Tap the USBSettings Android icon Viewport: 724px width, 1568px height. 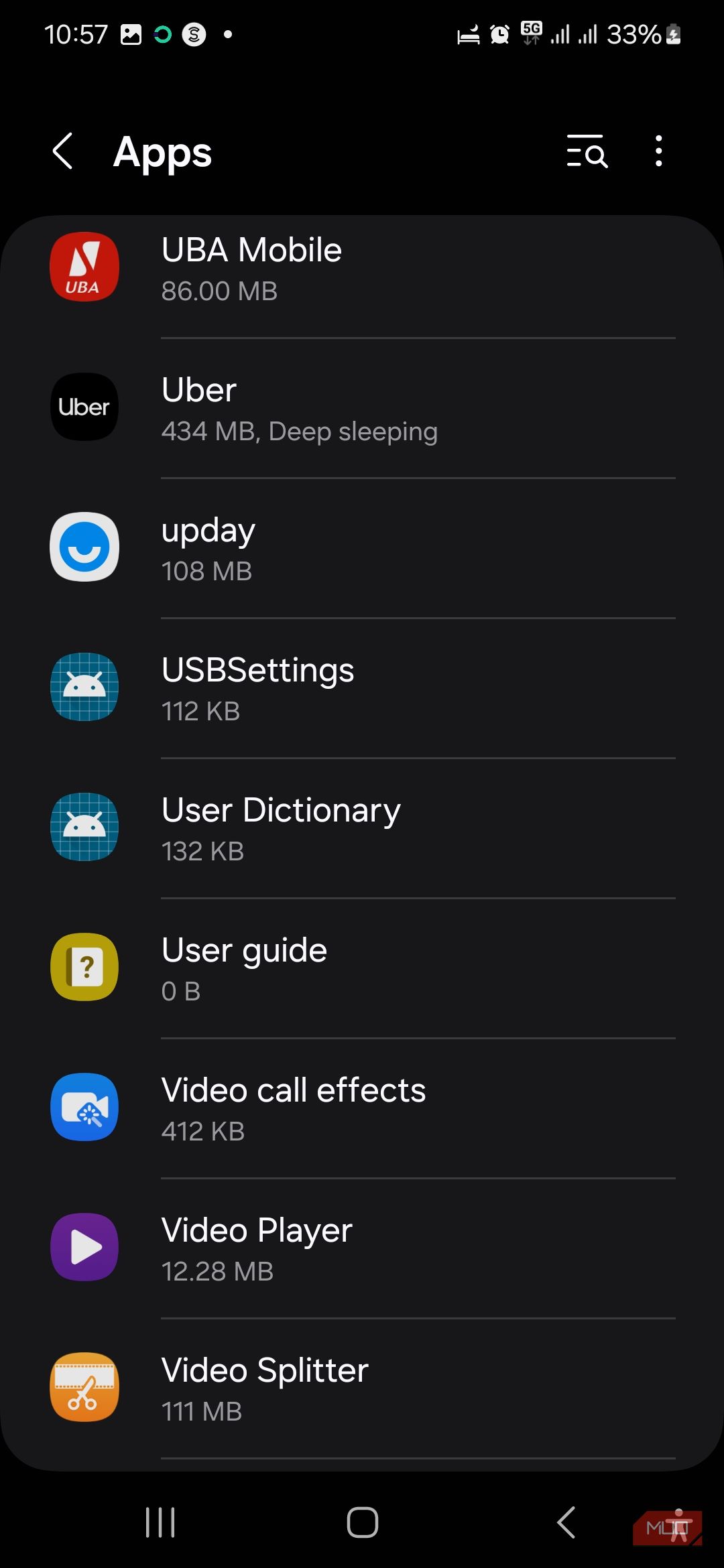(84, 688)
